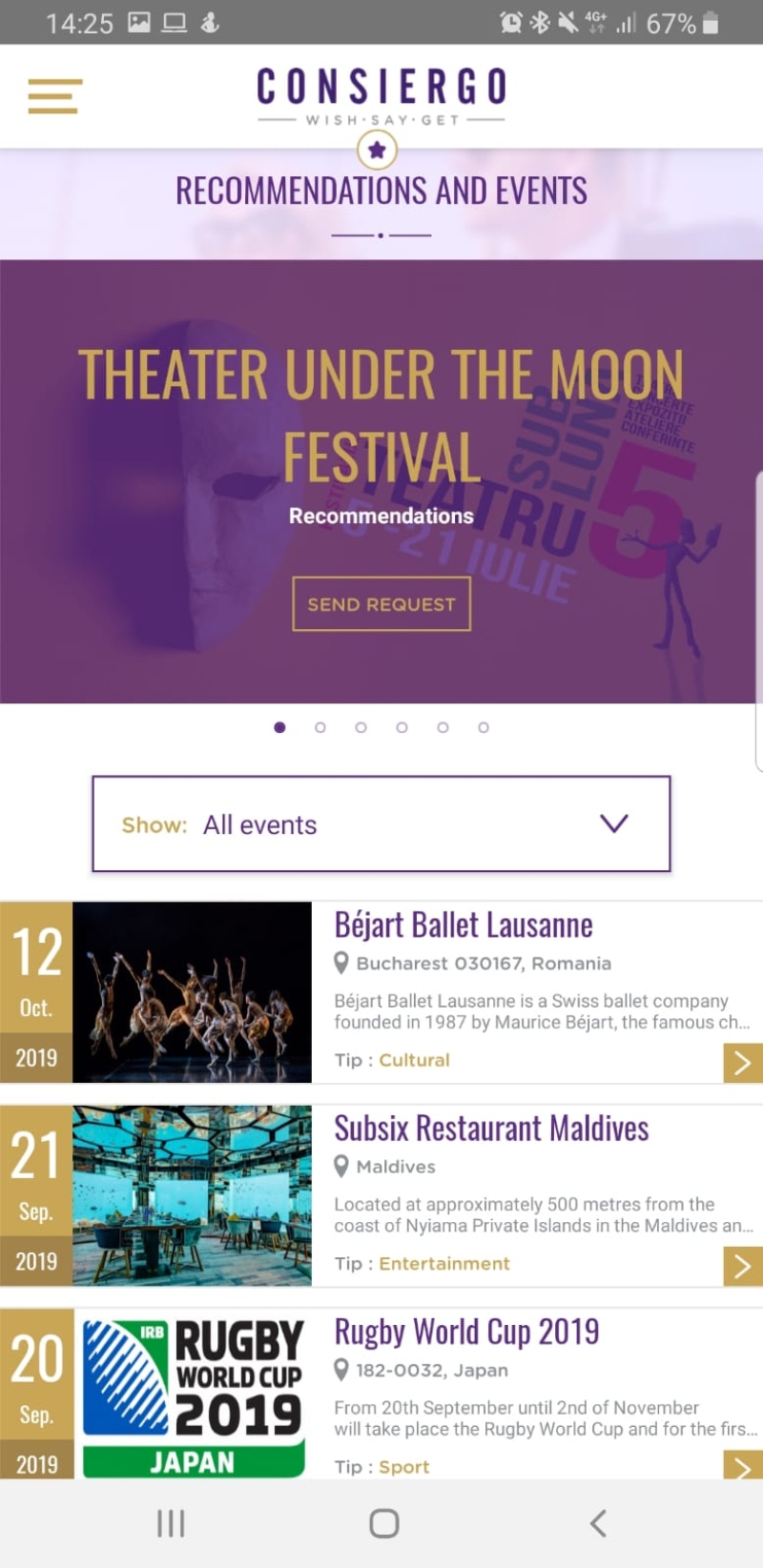Tap the arrow on Subsix Restaurant card
This screenshot has height=1568, width=763.
(743, 1267)
